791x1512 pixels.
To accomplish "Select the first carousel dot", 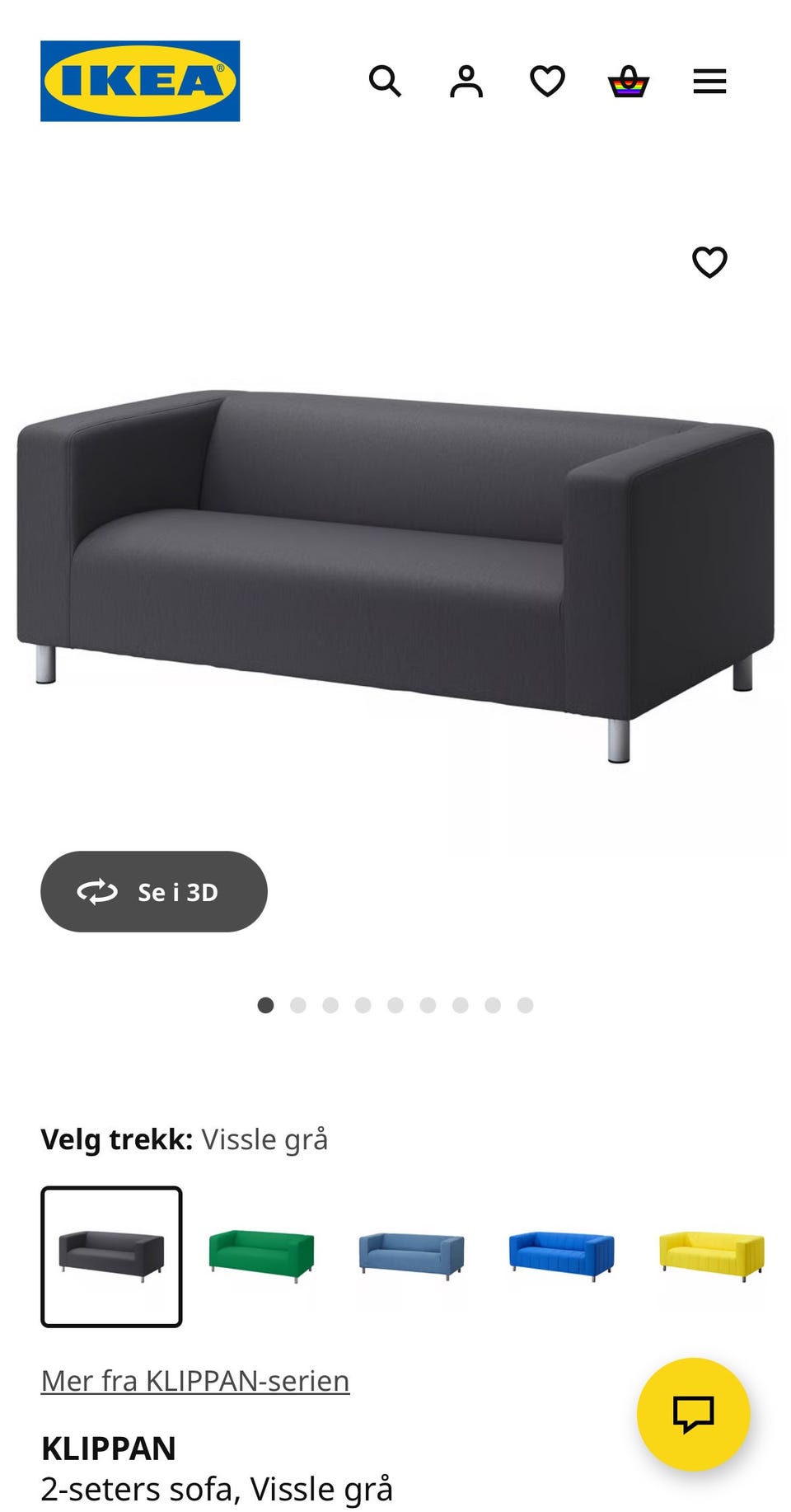I will tap(266, 1006).
